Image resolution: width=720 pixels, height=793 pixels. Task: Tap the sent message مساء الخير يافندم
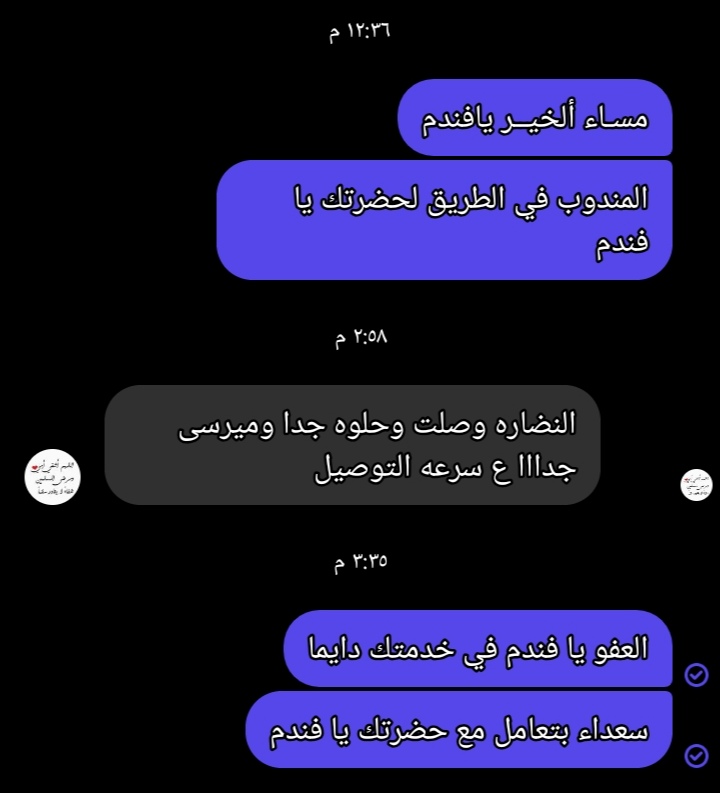pos(535,118)
